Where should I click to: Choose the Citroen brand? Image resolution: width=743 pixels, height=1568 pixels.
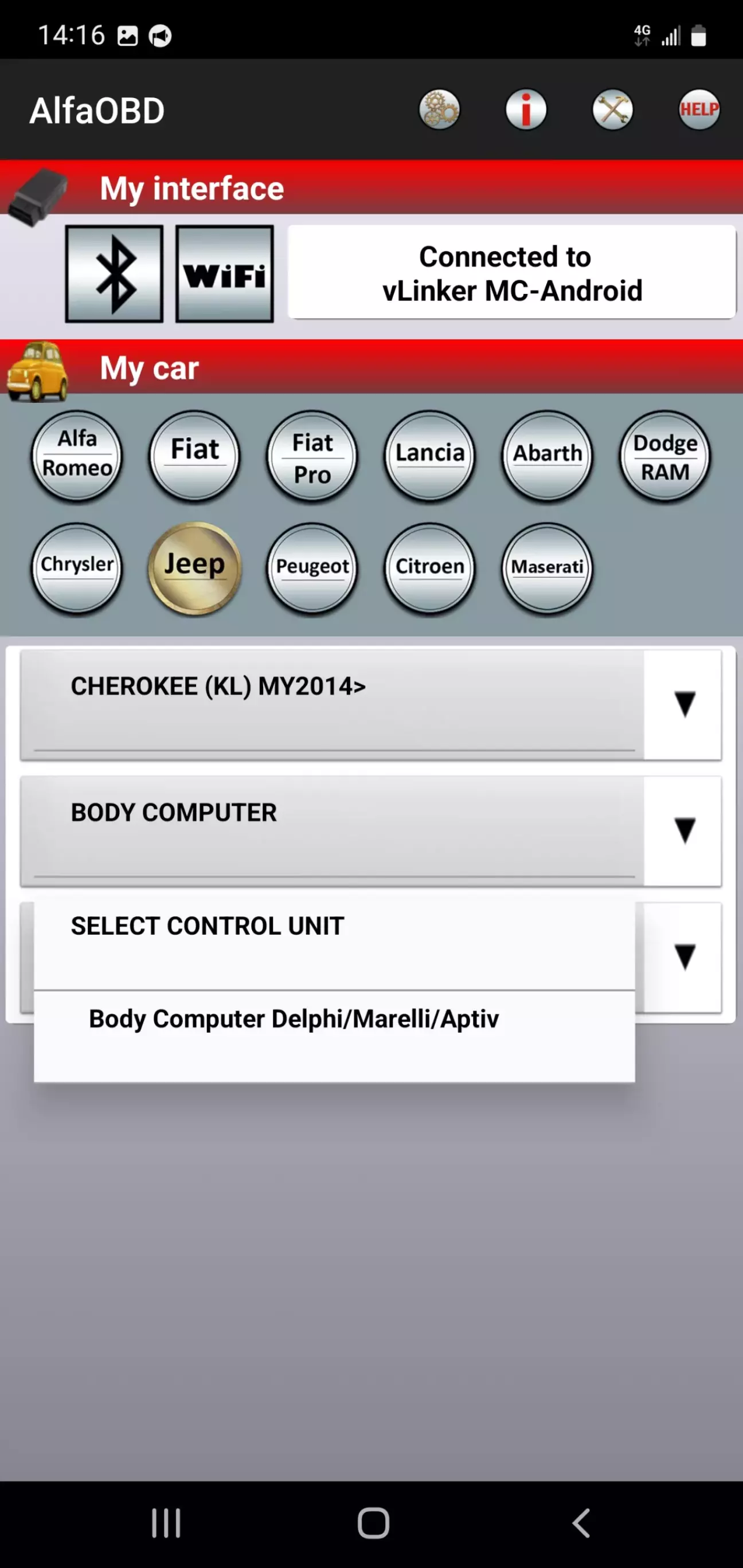pyautogui.click(x=429, y=567)
